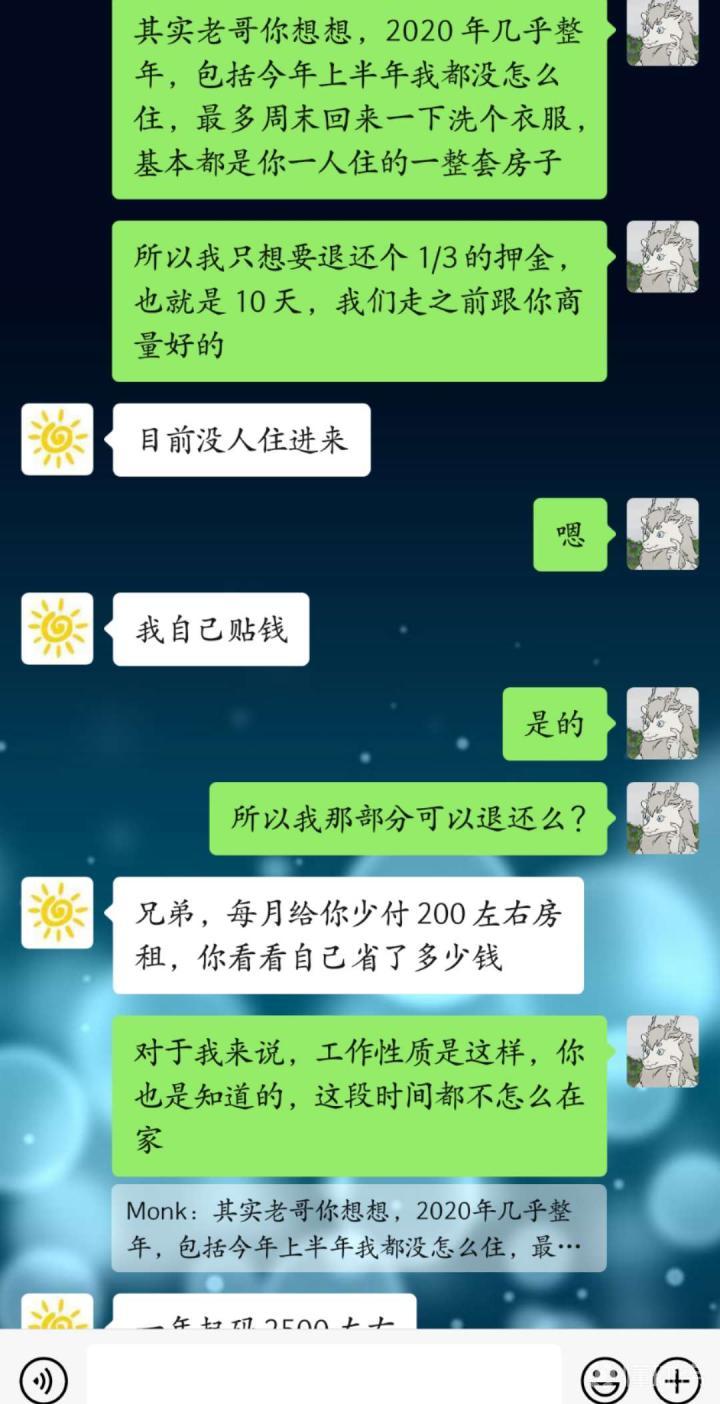Tap dragon avatar beside 是的 message
The width and height of the screenshot is (720, 1404).
coord(662,723)
